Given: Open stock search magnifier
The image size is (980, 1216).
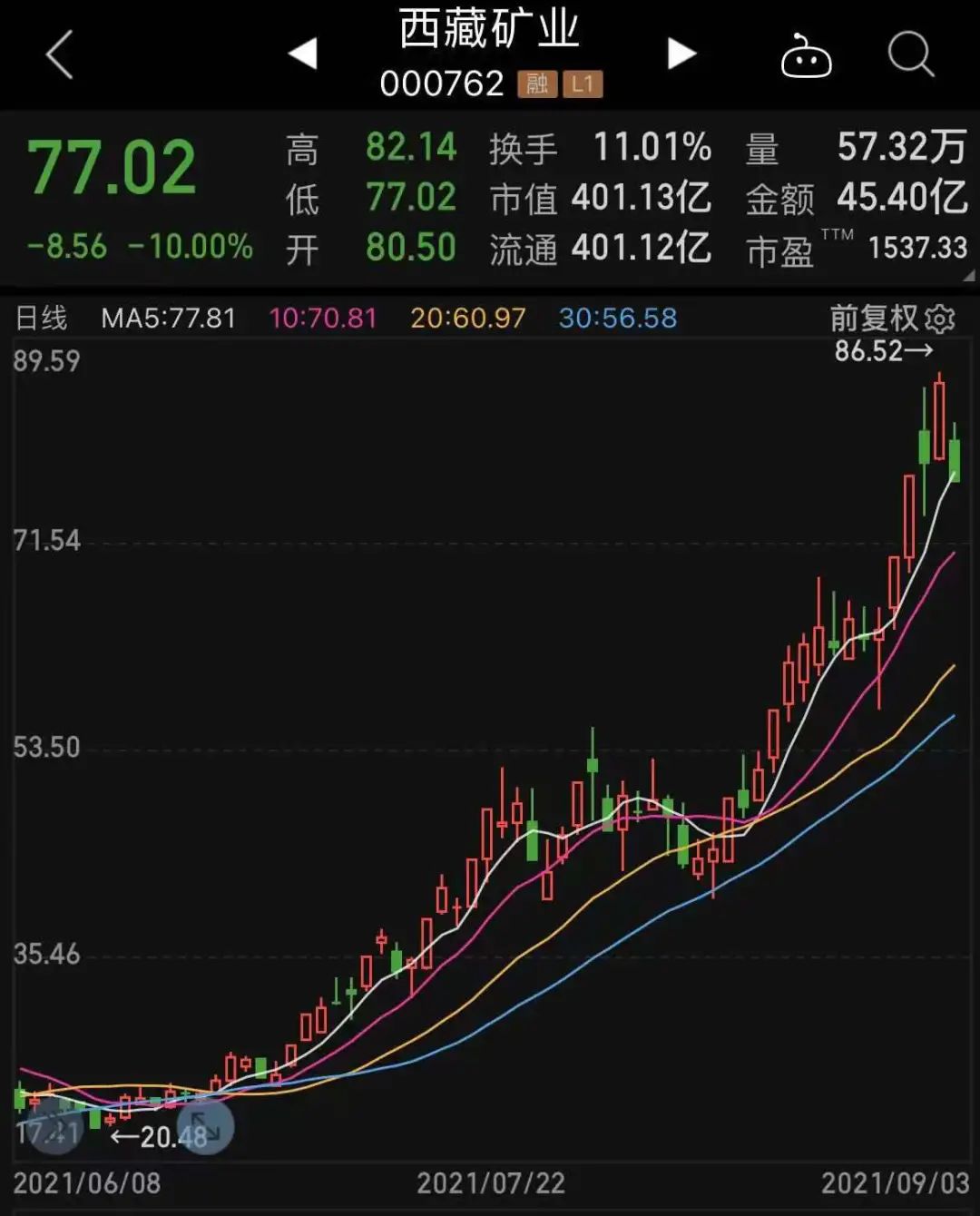Looking at the screenshot, I should 910,54.
